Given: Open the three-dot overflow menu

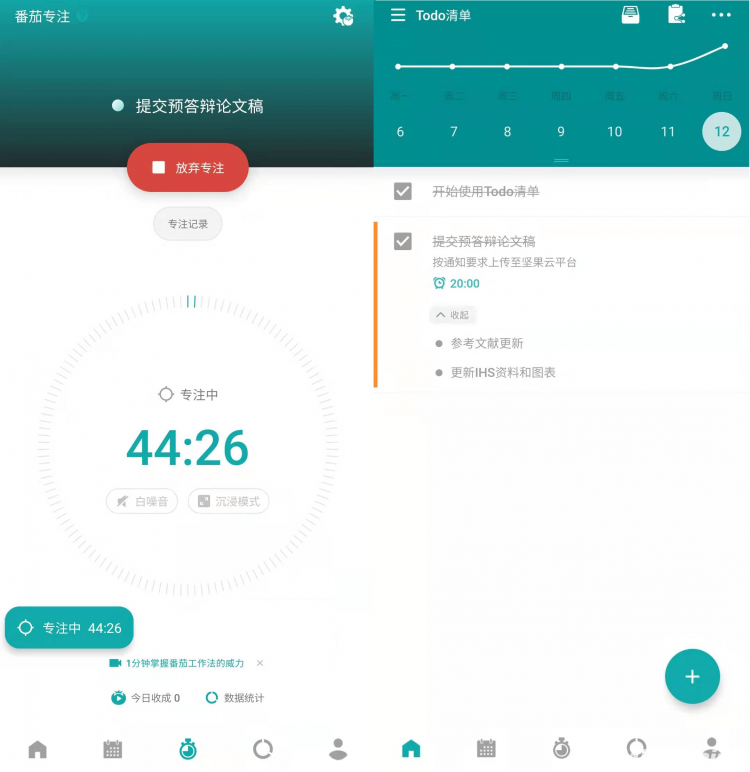Looking at the screenshot, I should (721, 15).
